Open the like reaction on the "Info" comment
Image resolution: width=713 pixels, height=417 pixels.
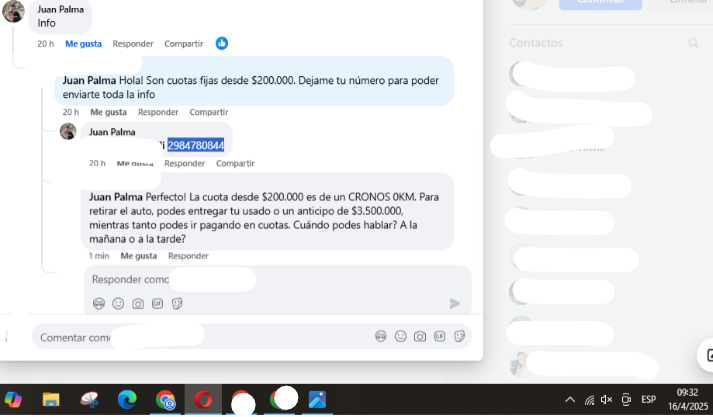click(x=222, y=43)
